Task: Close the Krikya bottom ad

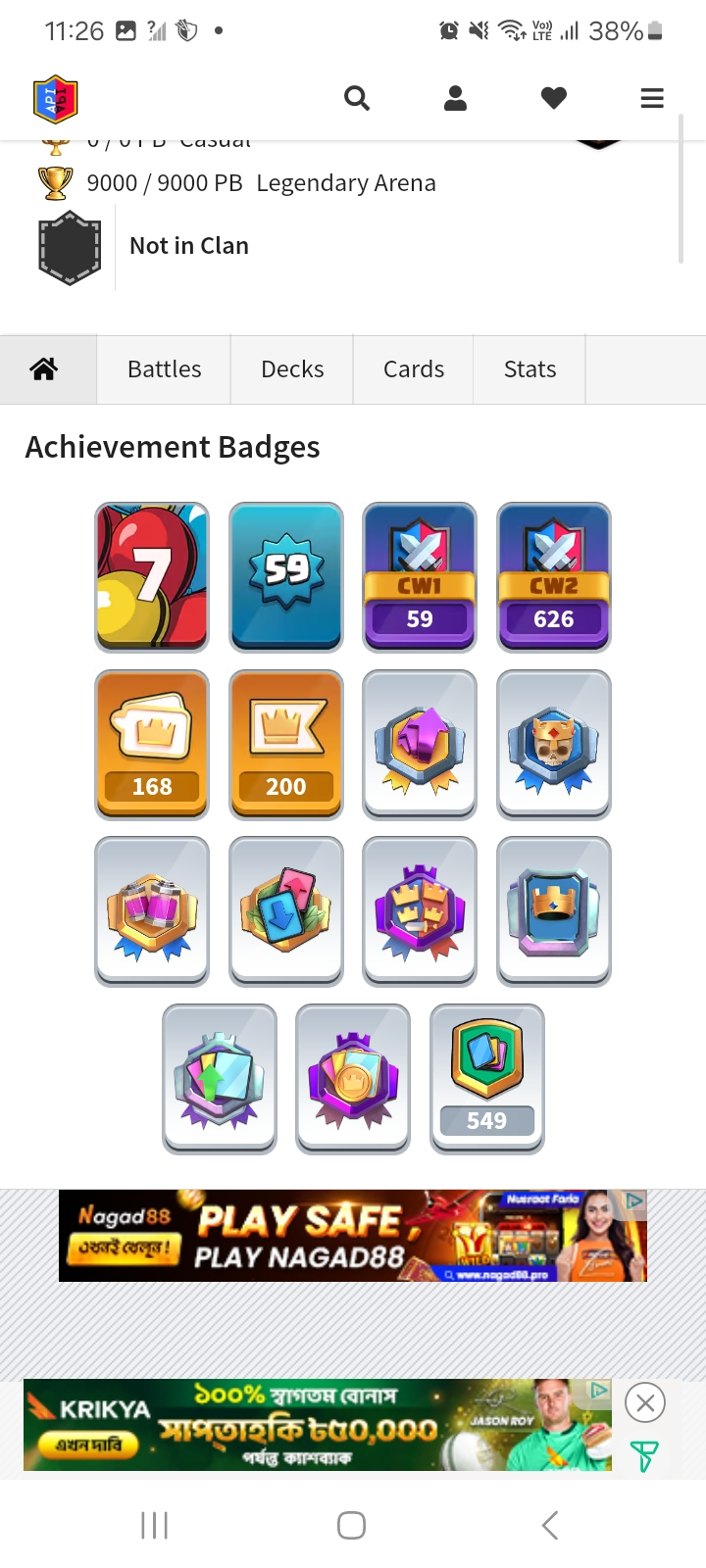Action: 645,1403
